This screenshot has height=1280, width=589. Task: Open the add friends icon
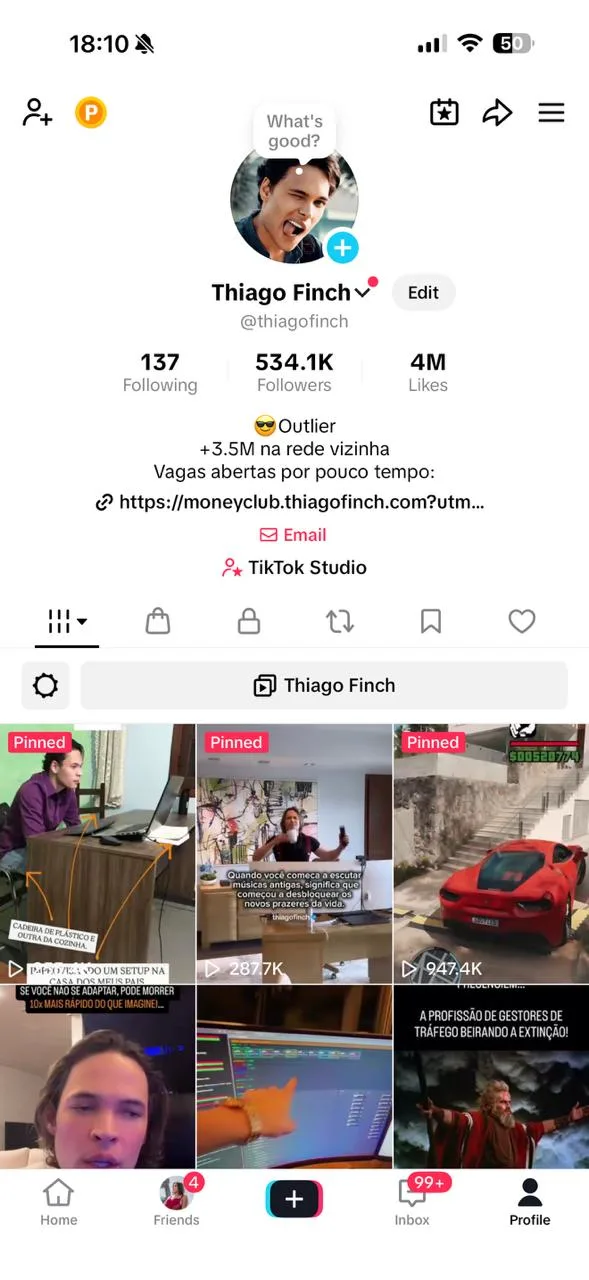tap(37, 112)
